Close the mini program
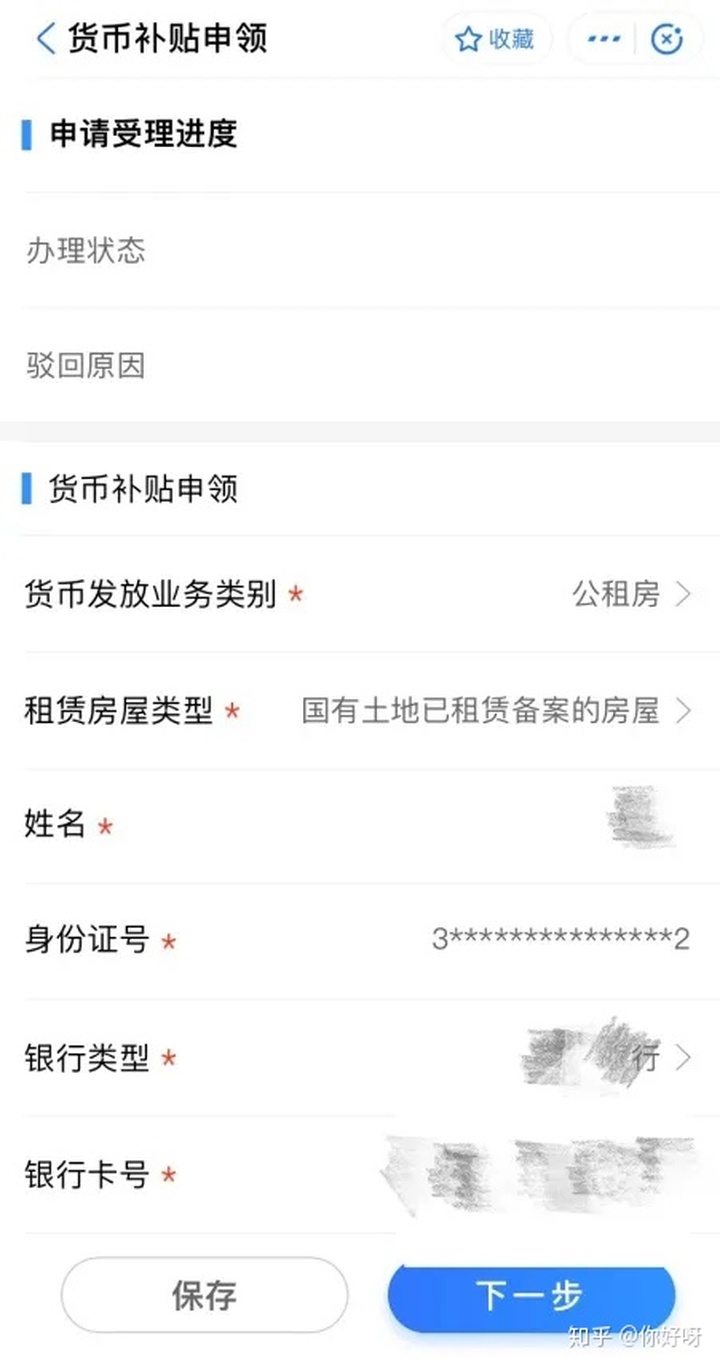 (x=666, y=39)
